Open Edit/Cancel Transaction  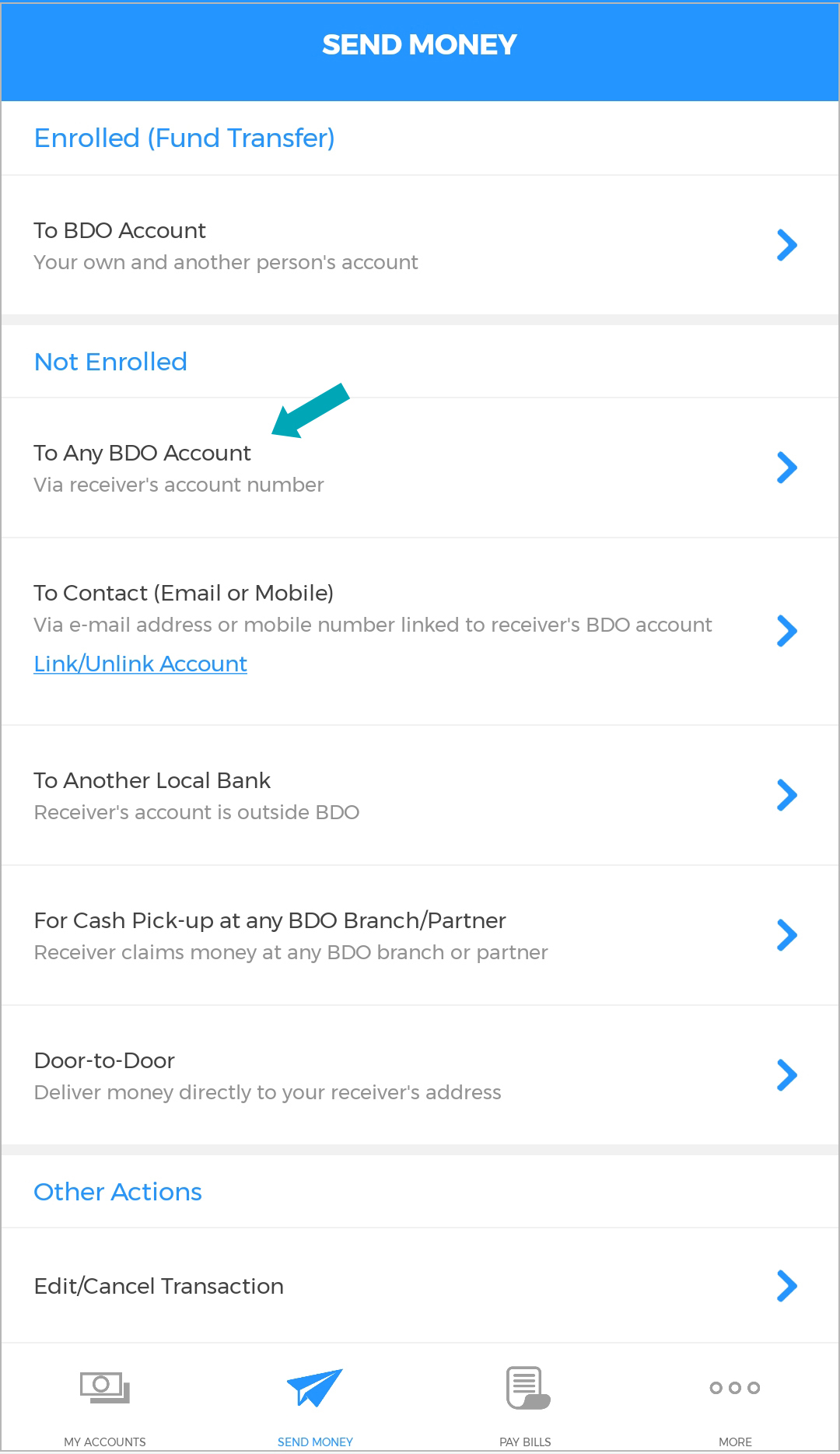(x=420, y=1286)
